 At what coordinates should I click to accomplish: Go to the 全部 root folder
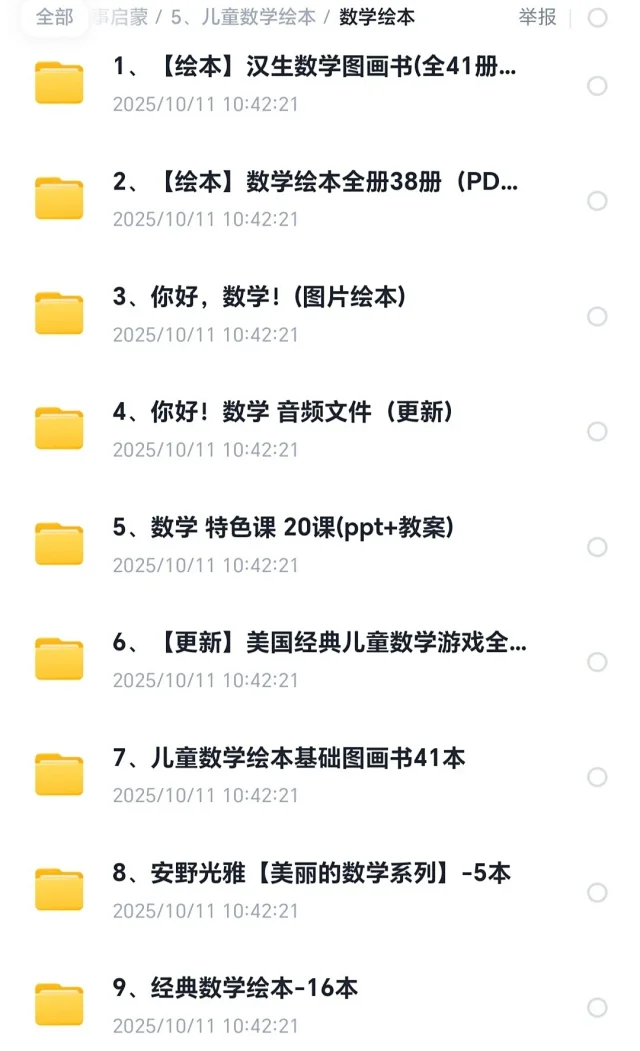tap(54, 17)
